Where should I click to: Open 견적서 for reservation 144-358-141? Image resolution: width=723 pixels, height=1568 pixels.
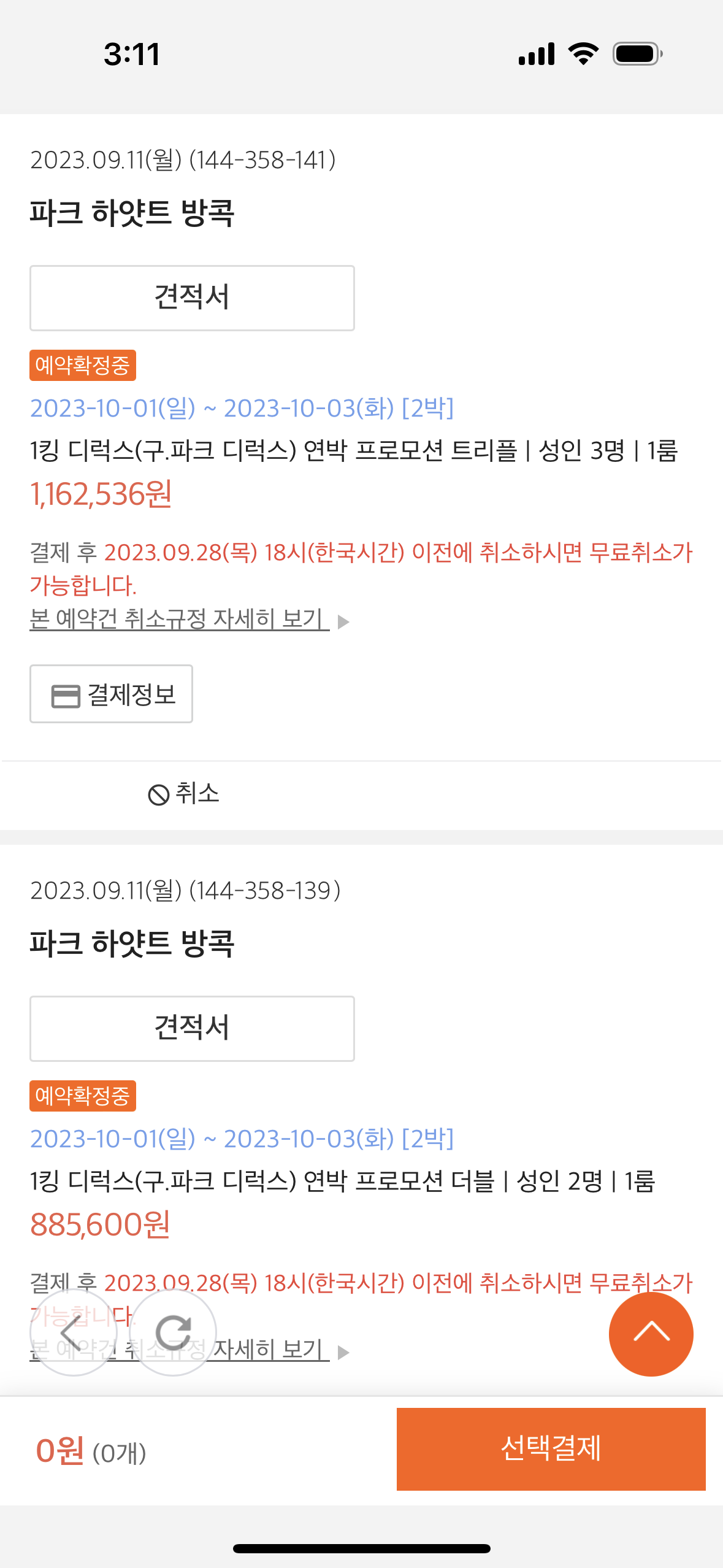pos(192,298)
